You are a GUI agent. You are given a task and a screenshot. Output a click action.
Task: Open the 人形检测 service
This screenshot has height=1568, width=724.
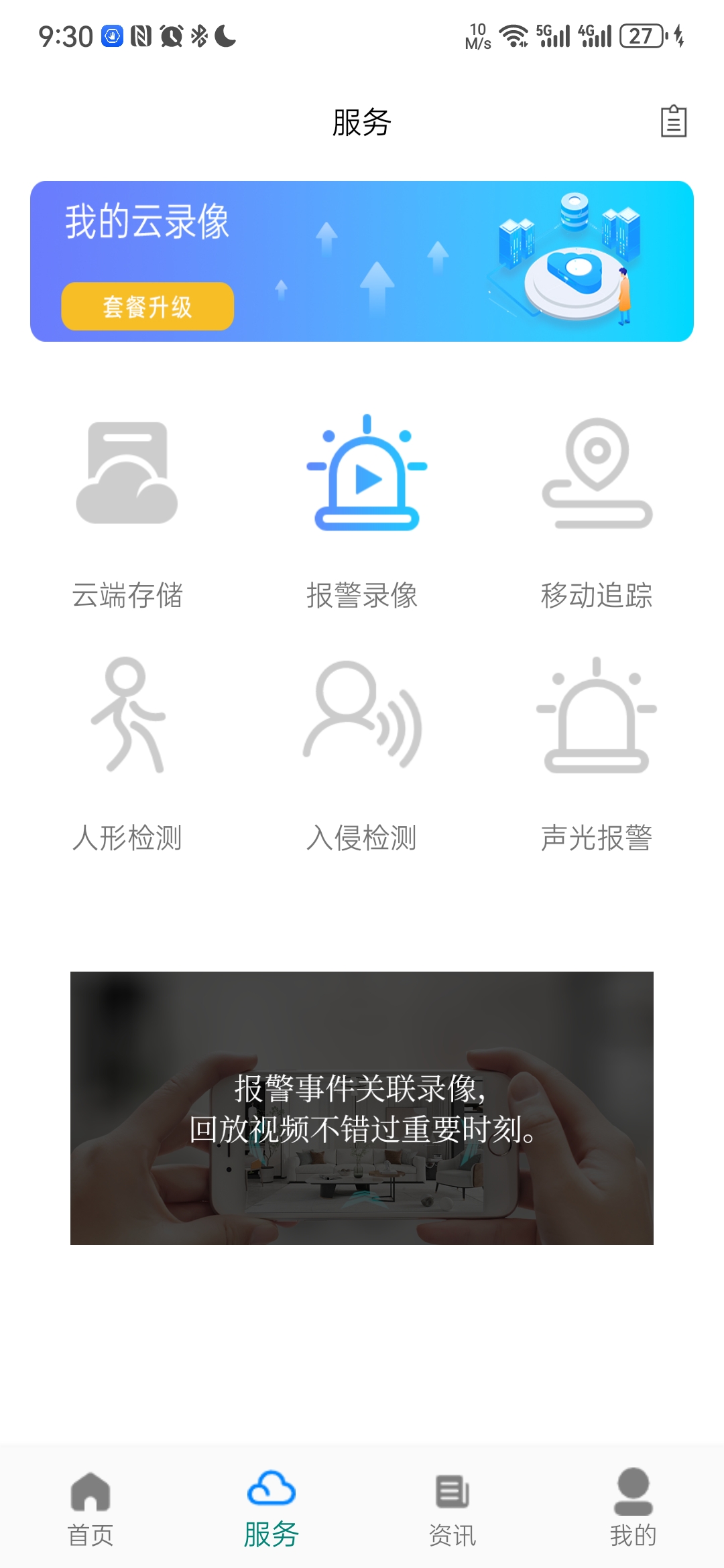pyautogui.click(x=127, y=750)
